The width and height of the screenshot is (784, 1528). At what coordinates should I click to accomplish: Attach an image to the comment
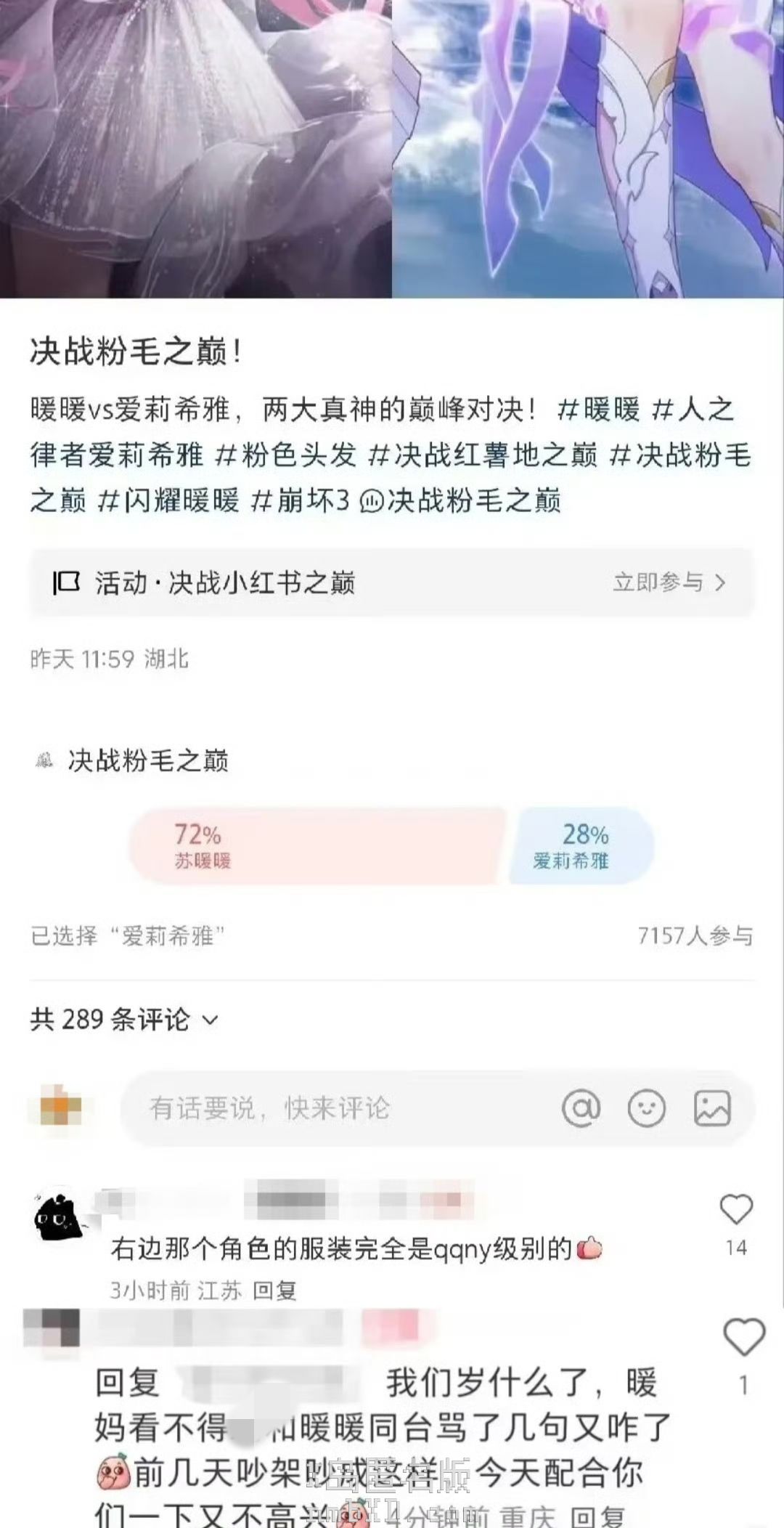tap(712, 1108)
